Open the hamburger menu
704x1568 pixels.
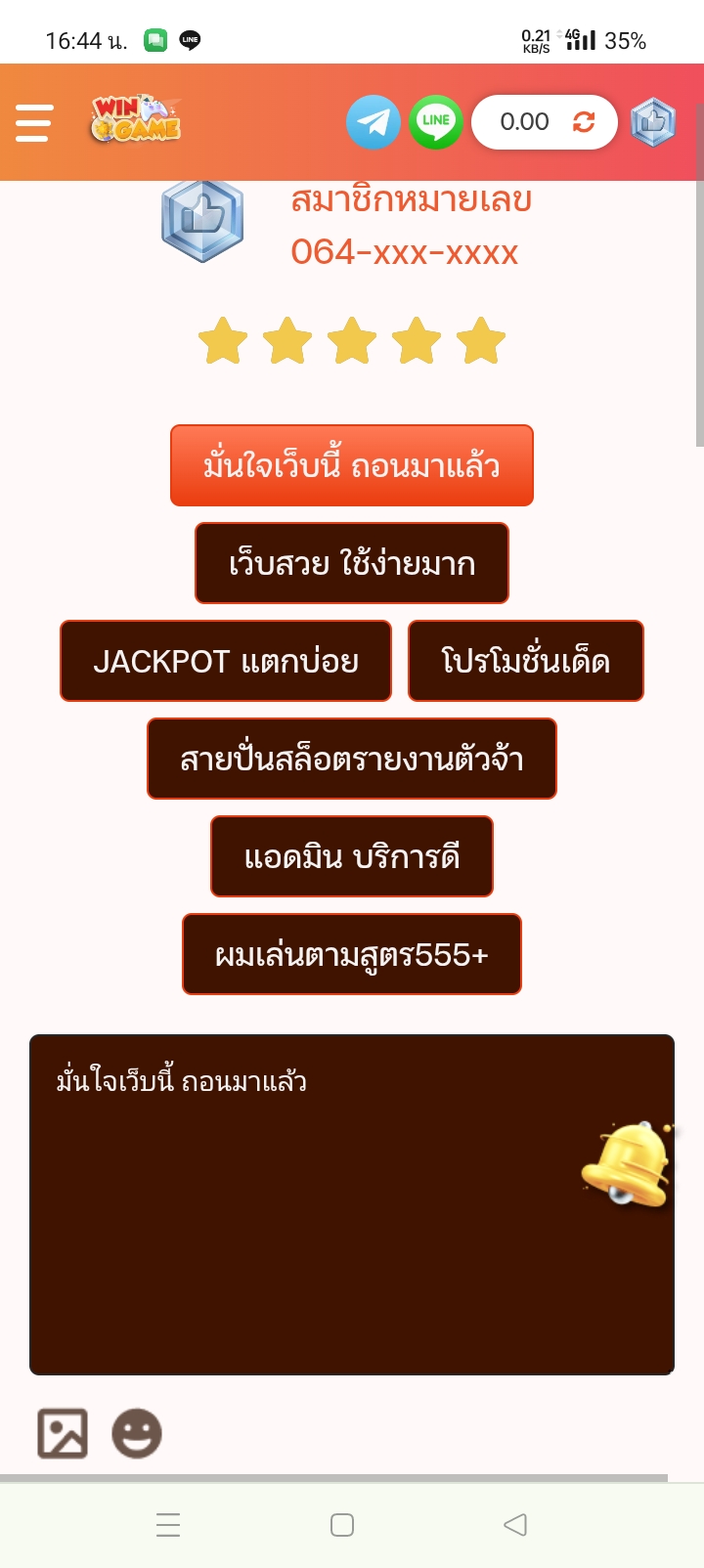pyautogui.click(x=32, y=122)
